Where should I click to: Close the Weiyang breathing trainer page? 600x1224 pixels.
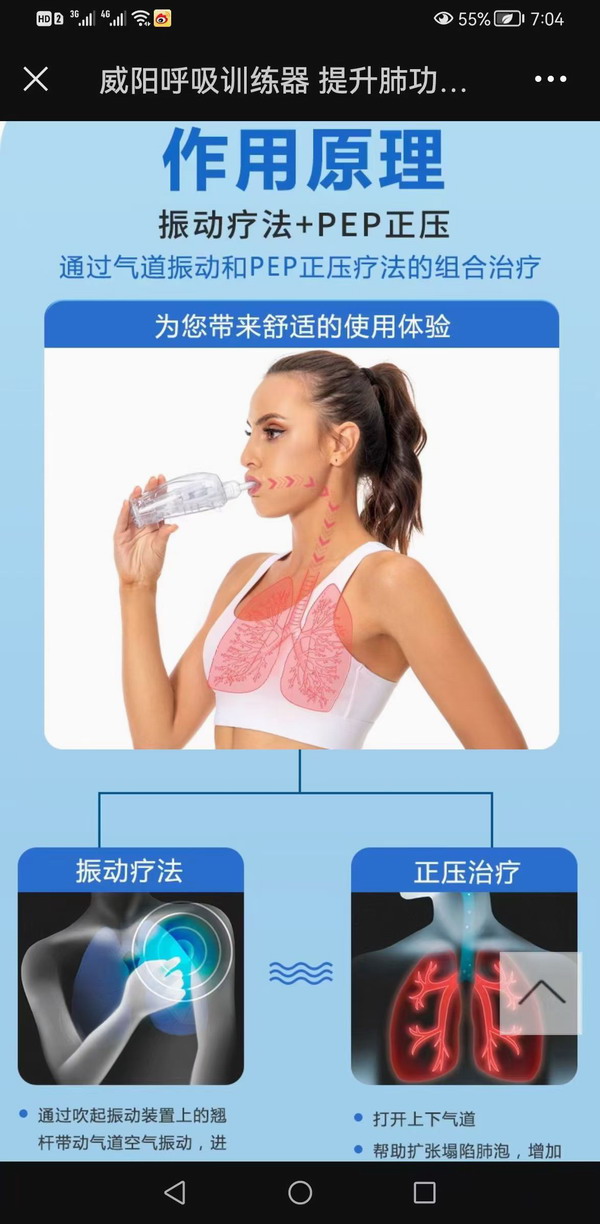[36, 80]
